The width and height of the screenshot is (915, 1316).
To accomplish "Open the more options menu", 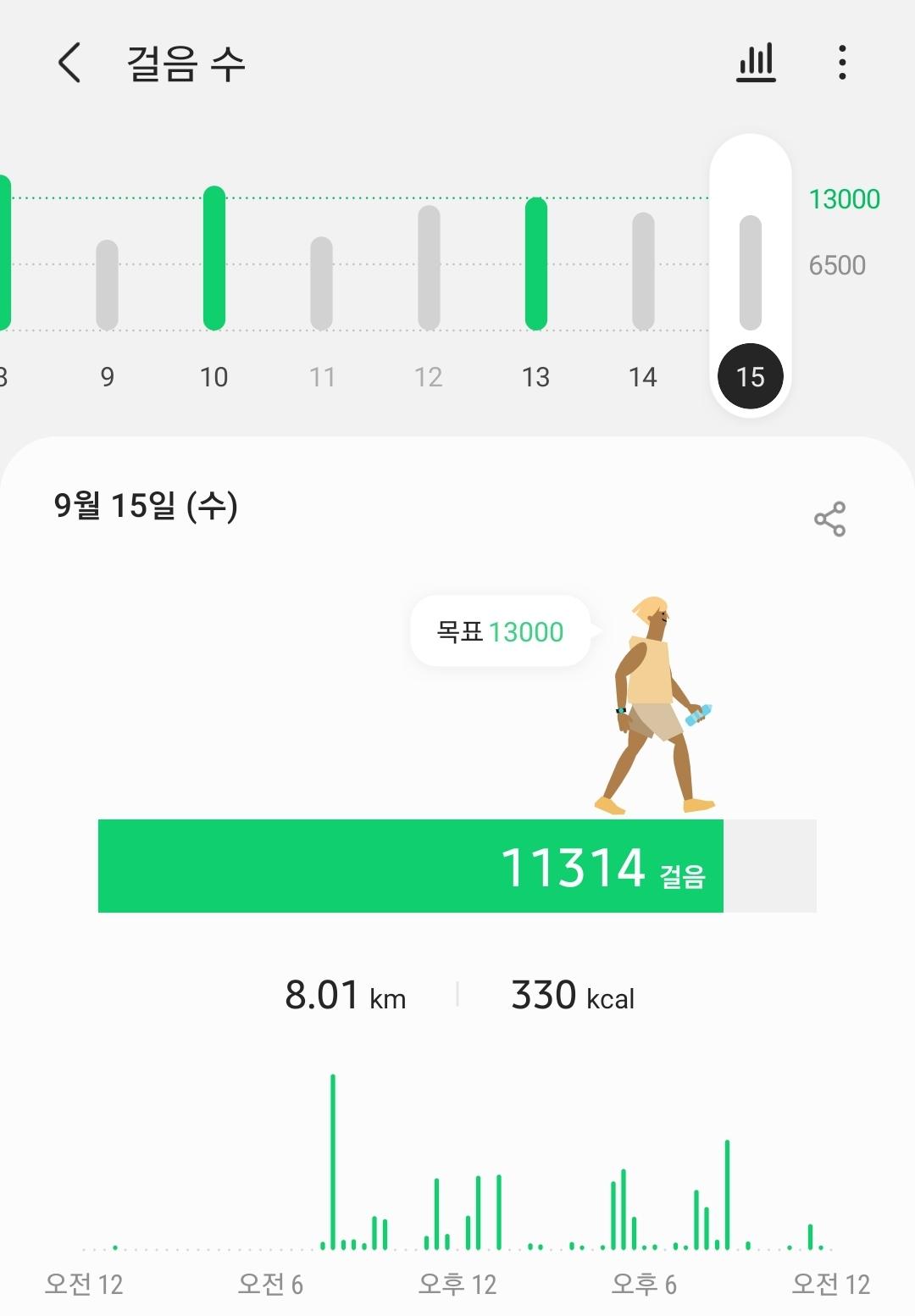I will click(x=841, y=63).
